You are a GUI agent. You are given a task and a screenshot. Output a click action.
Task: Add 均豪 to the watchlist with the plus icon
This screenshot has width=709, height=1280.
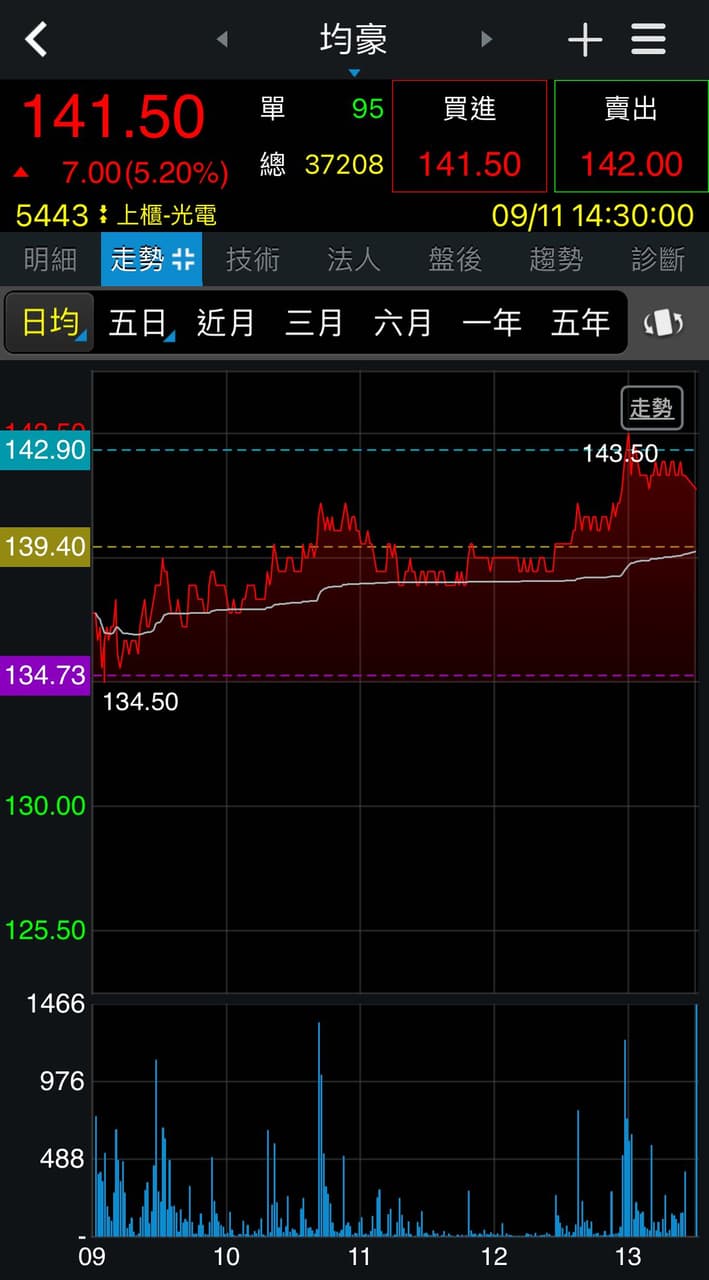pos(585,40)
